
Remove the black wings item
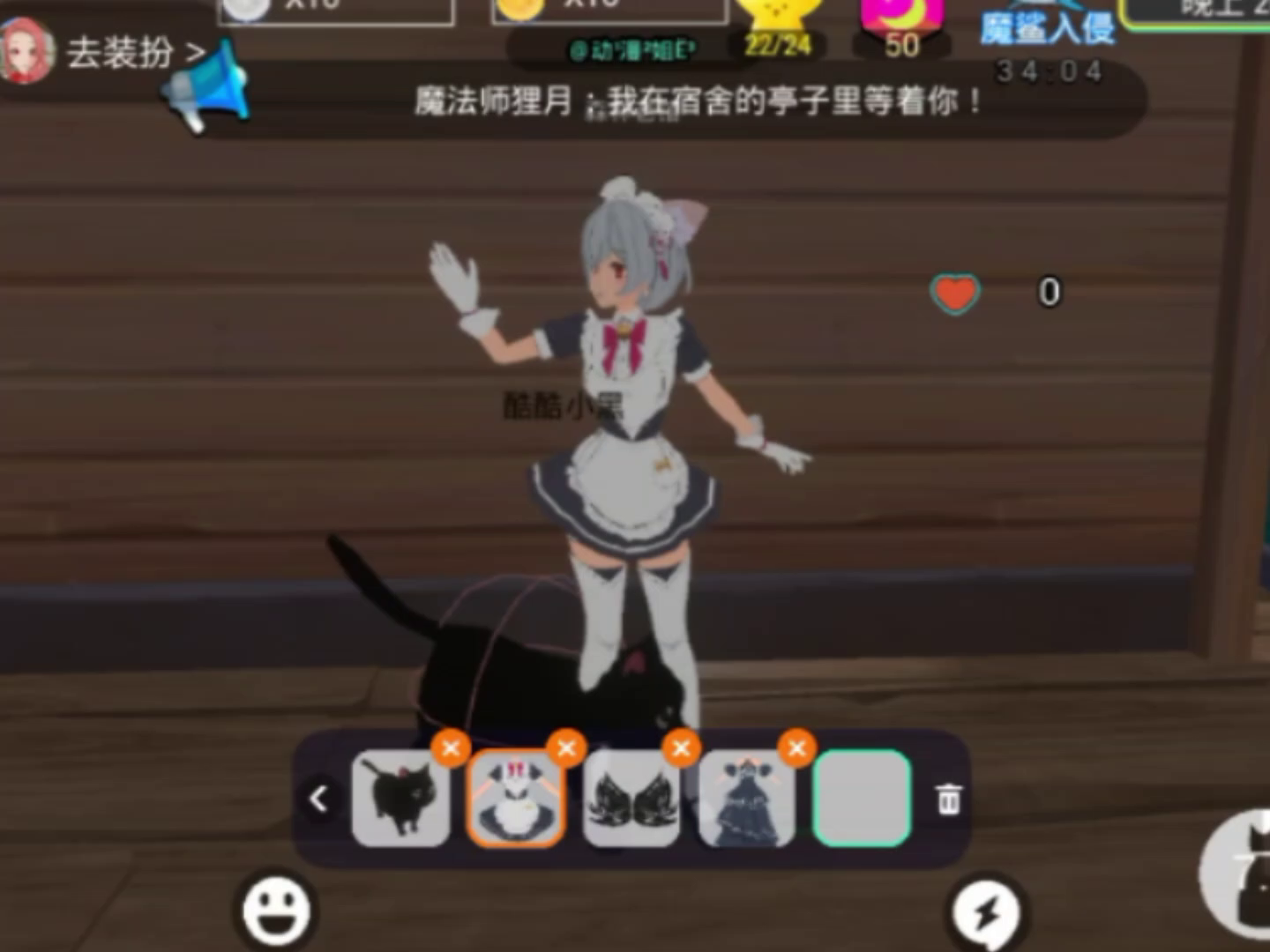coord(681,748)
